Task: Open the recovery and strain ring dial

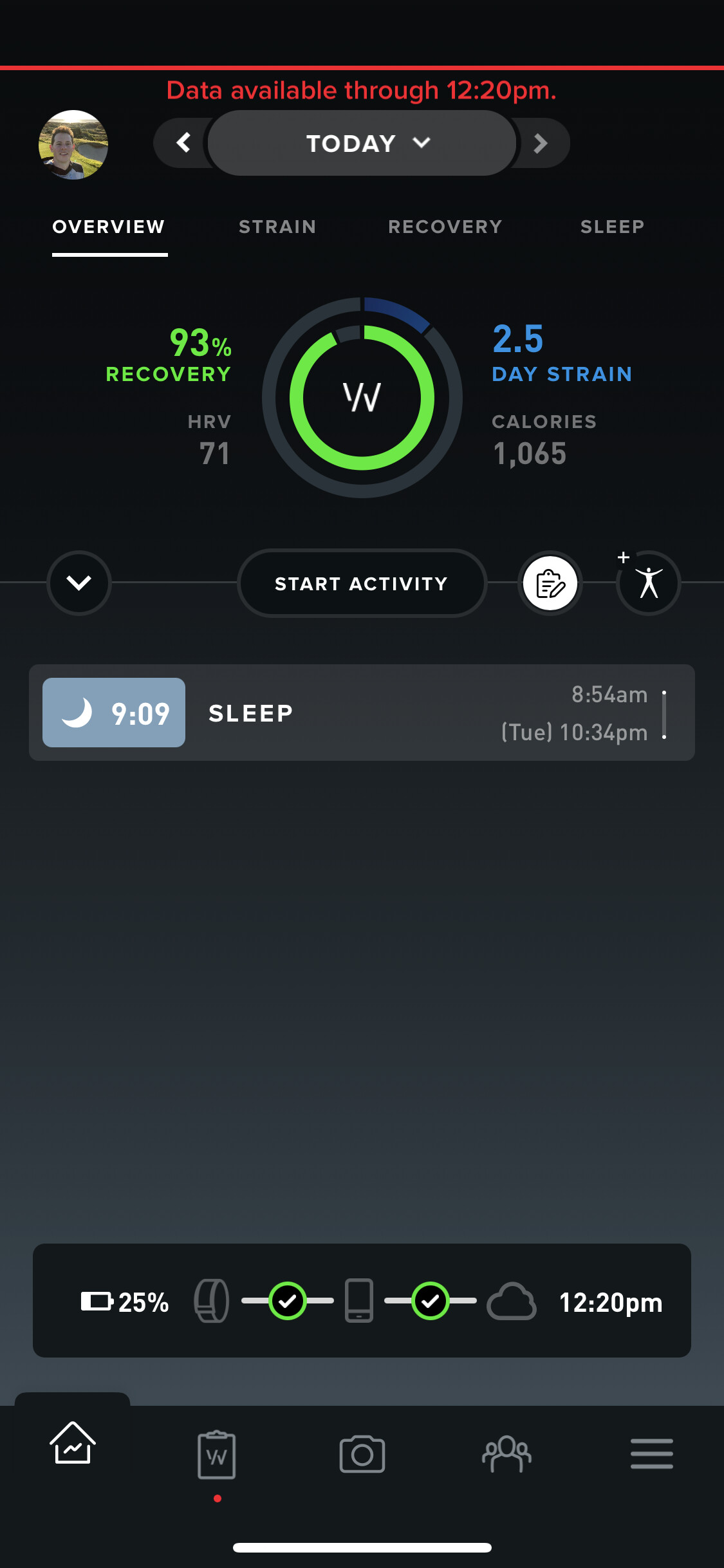Action: (x=362, y=397)
